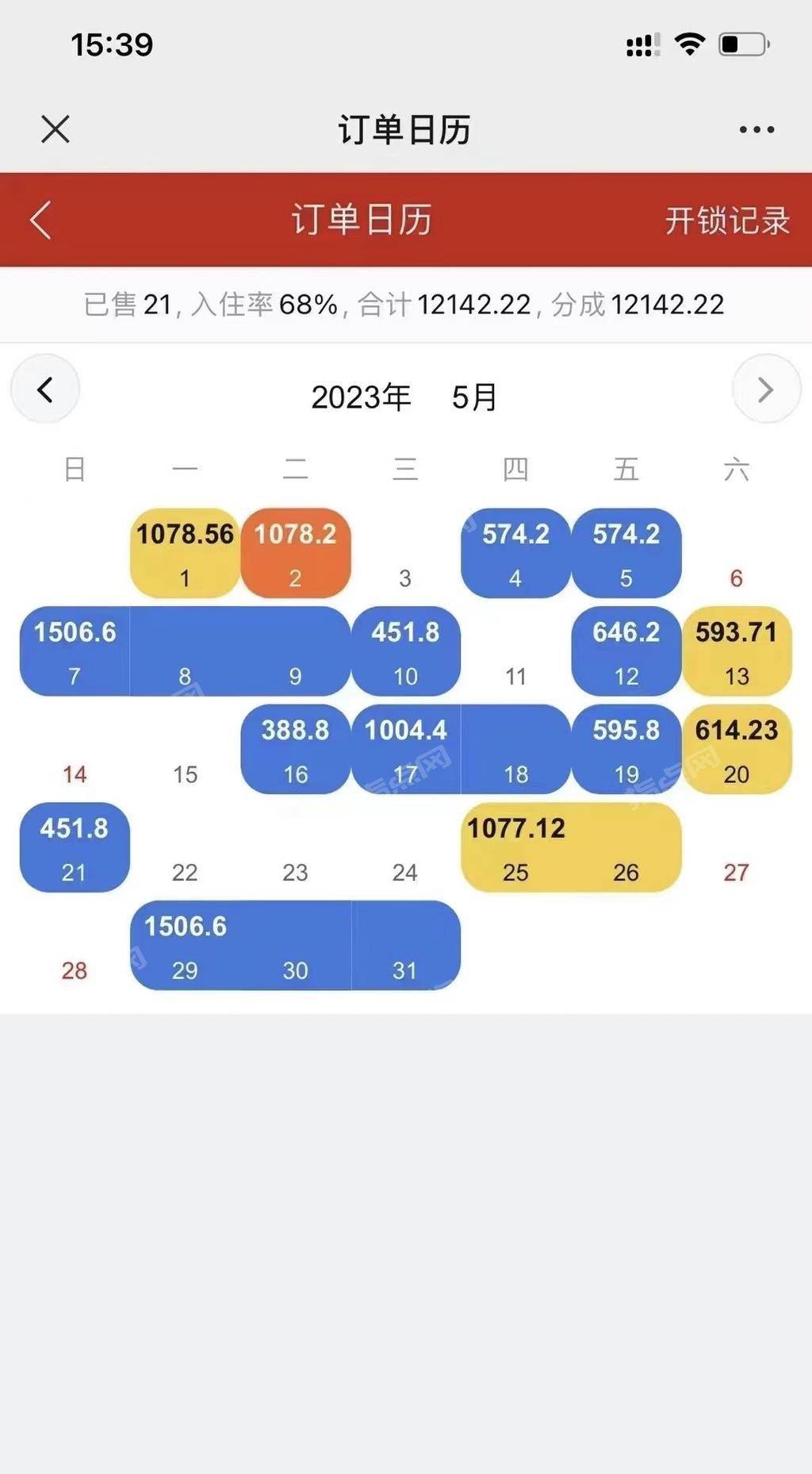Open the three-dot overflow menu

756,129
